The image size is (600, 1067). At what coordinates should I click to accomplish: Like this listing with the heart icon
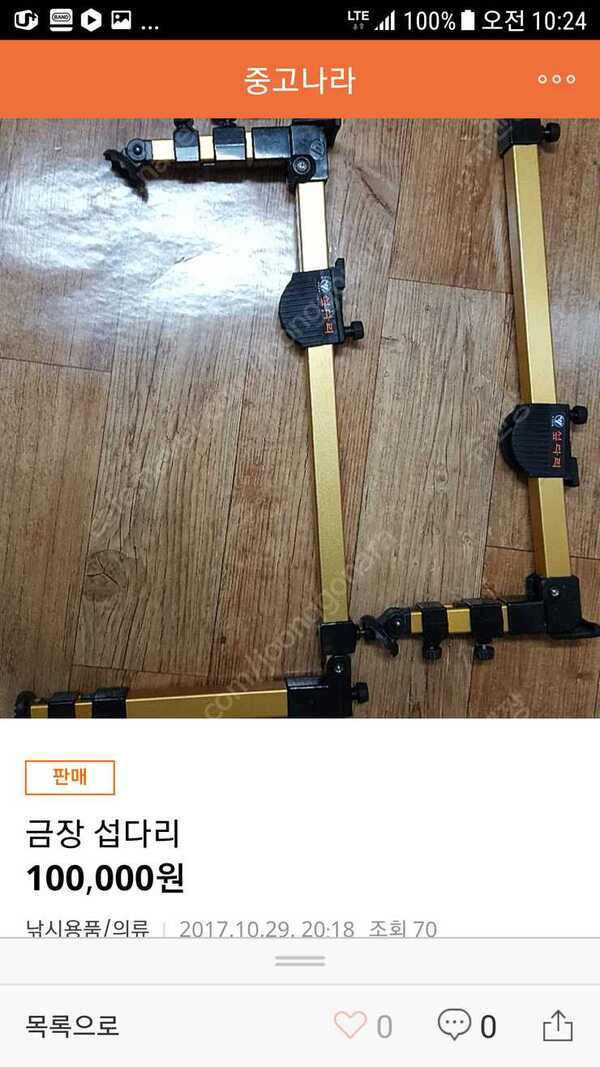[x=350, y=1025]
